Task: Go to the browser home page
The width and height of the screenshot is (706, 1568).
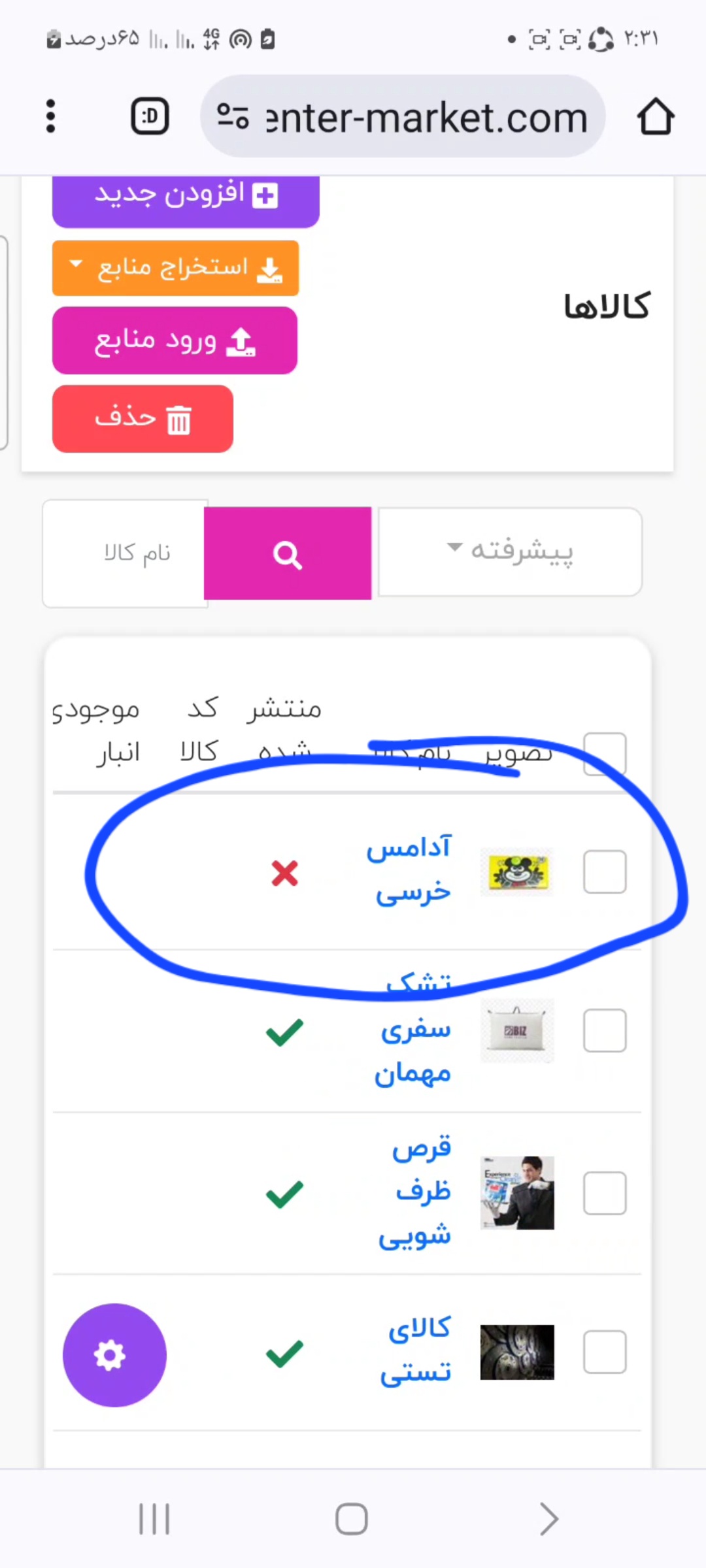Action: tap(655, 117)
